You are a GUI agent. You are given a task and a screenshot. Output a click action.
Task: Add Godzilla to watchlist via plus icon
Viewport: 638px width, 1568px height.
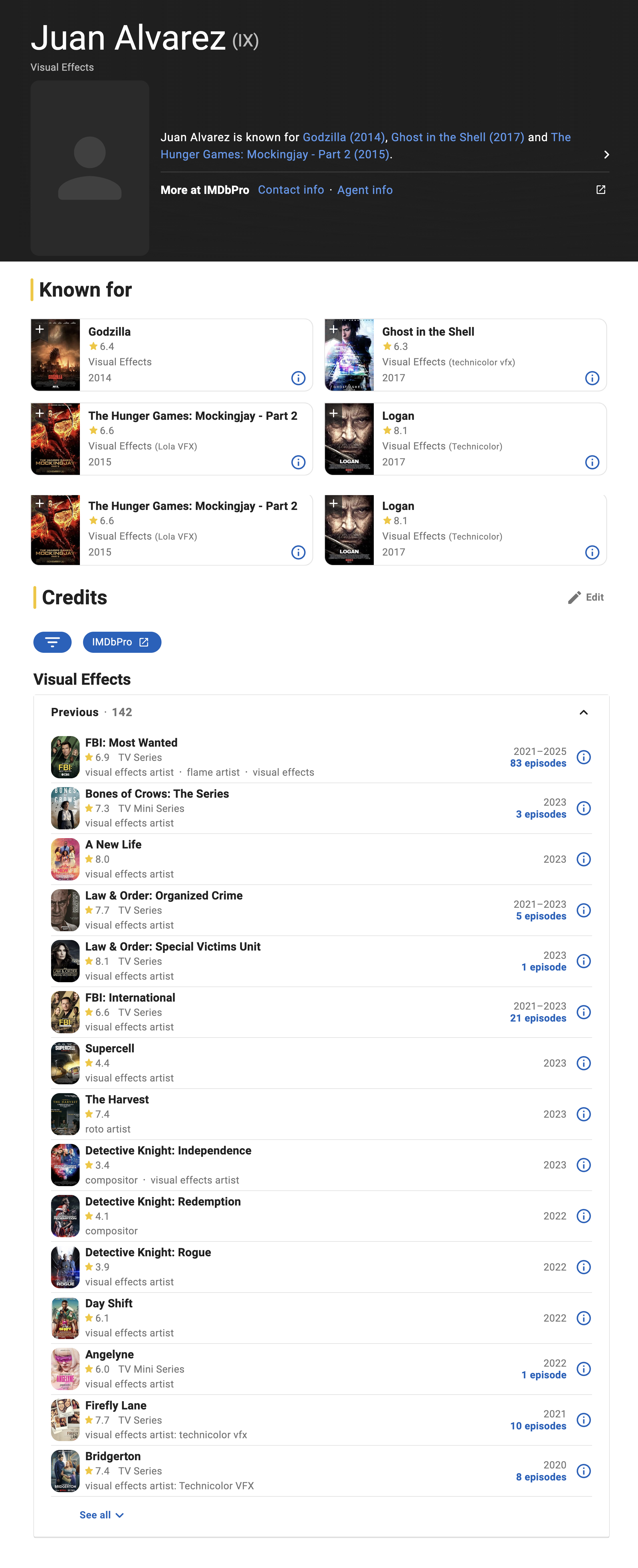tap(40, 329)
